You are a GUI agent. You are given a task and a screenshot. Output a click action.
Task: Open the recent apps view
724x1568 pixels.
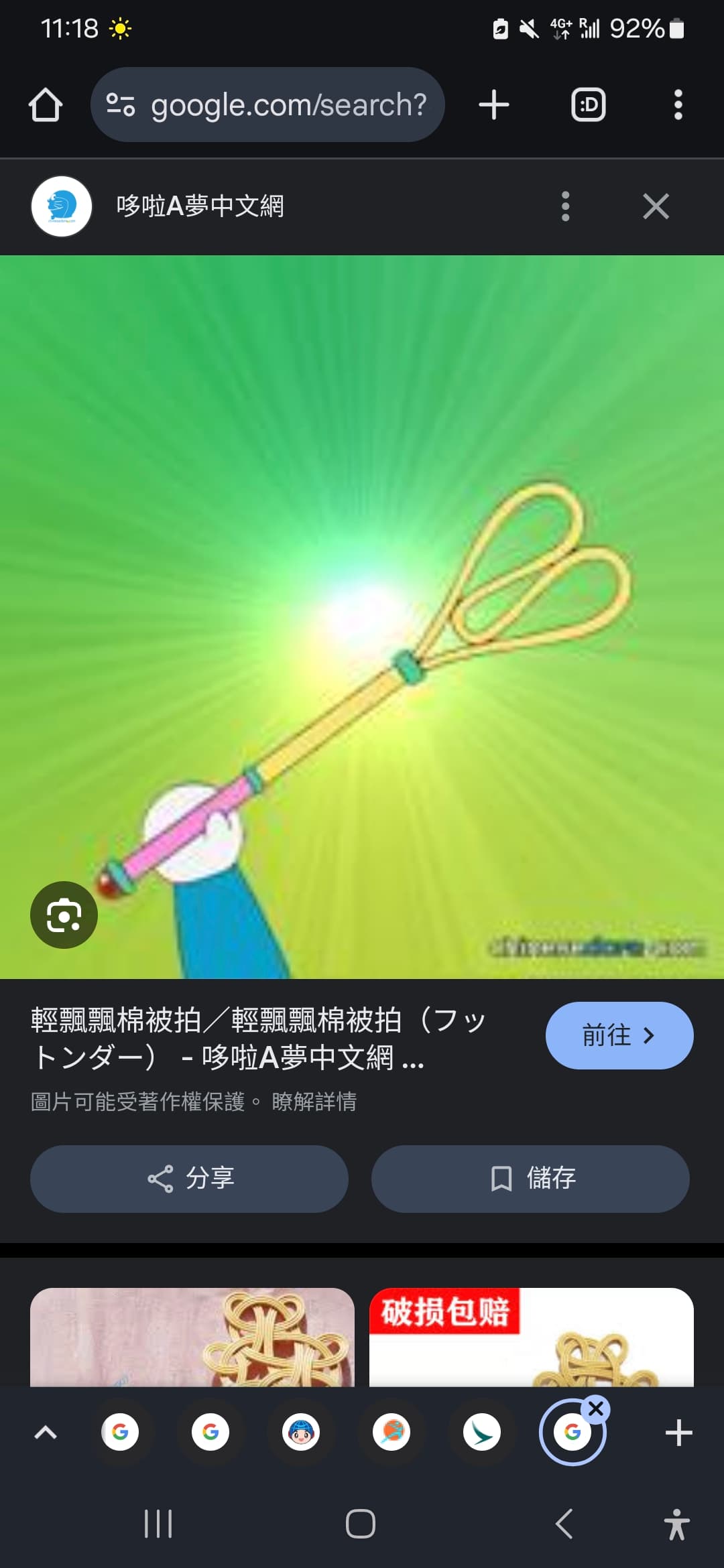[159, 1524]
